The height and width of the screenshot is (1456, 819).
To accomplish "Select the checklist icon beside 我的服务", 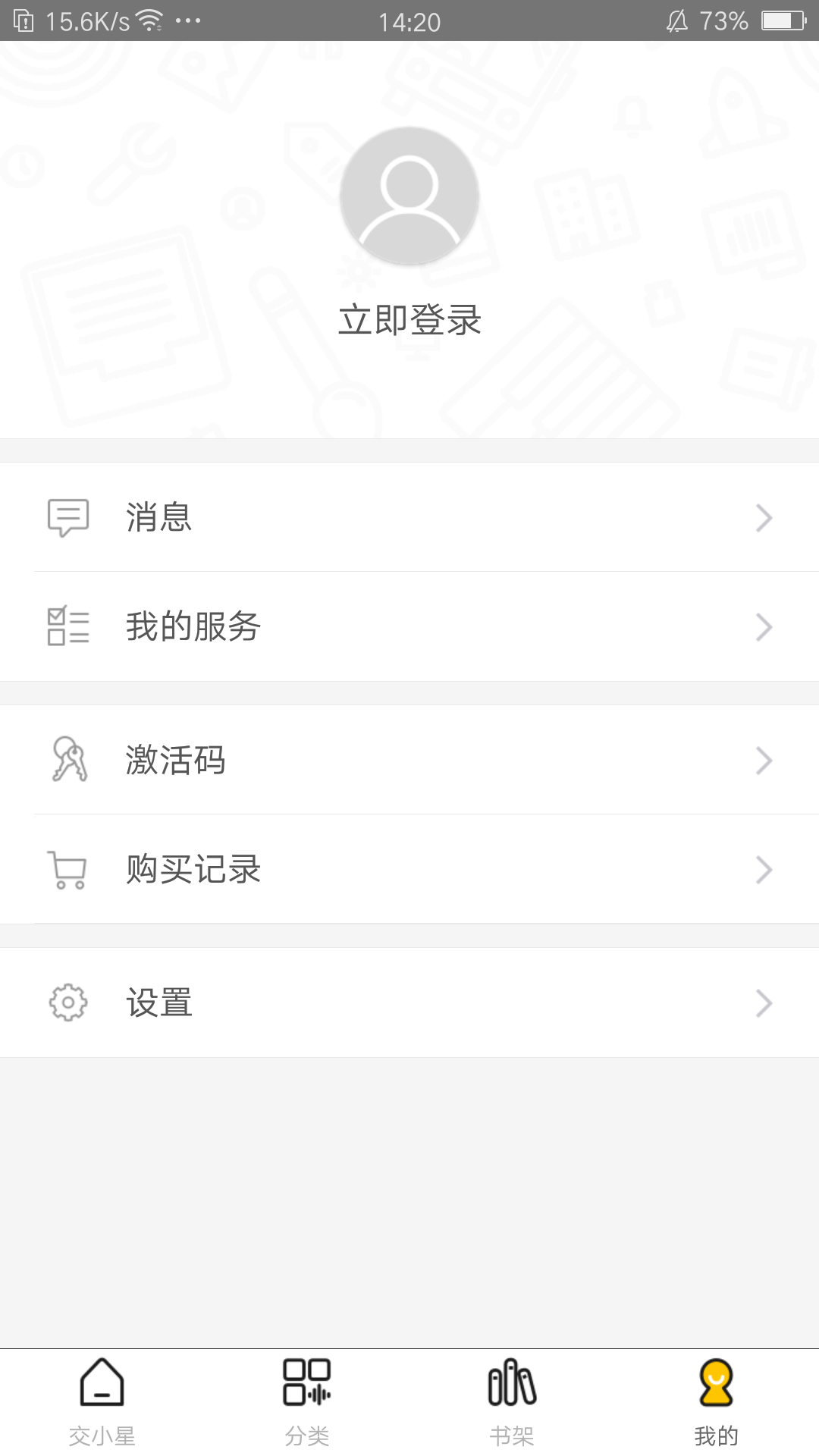I will click(68, 627).
